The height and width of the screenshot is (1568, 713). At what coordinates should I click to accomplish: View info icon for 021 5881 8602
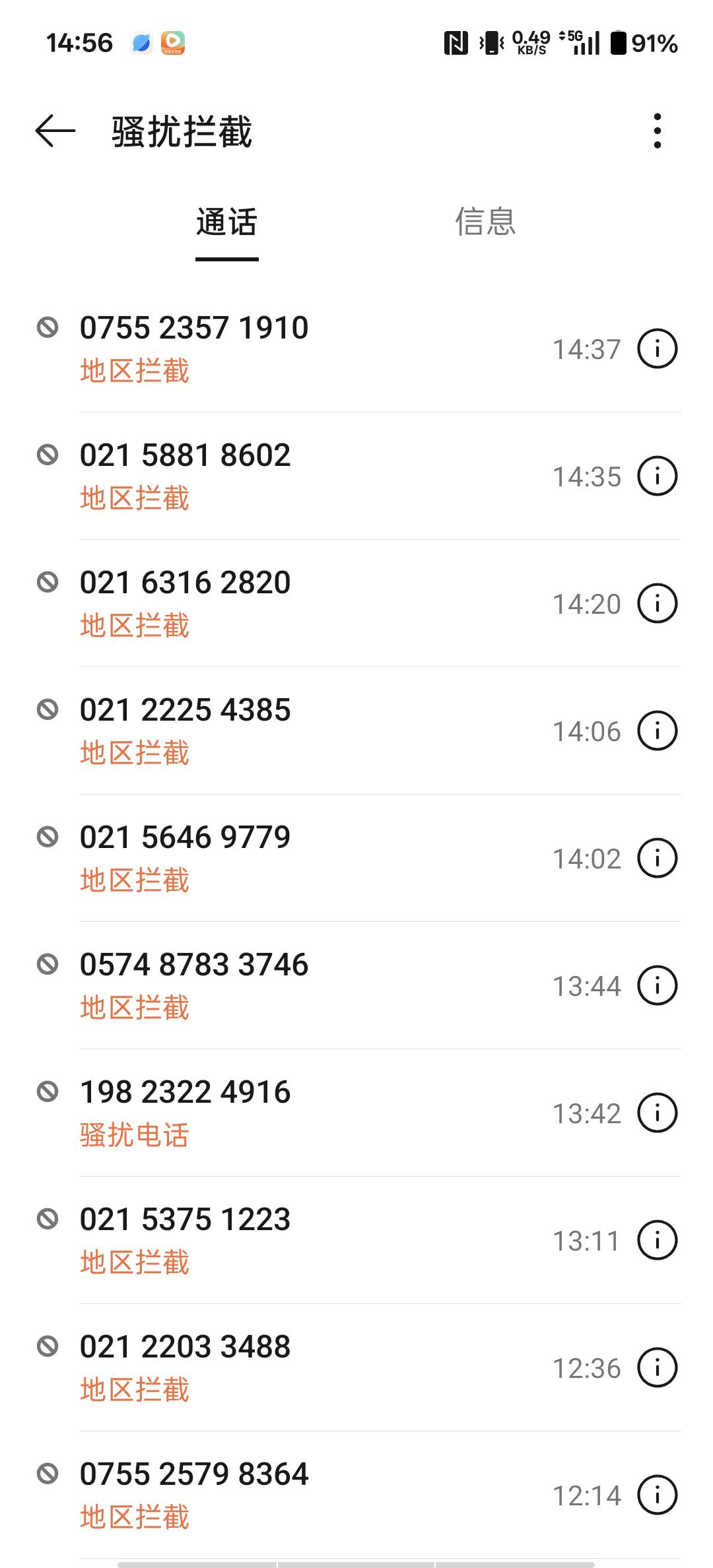tap(657, 476)
